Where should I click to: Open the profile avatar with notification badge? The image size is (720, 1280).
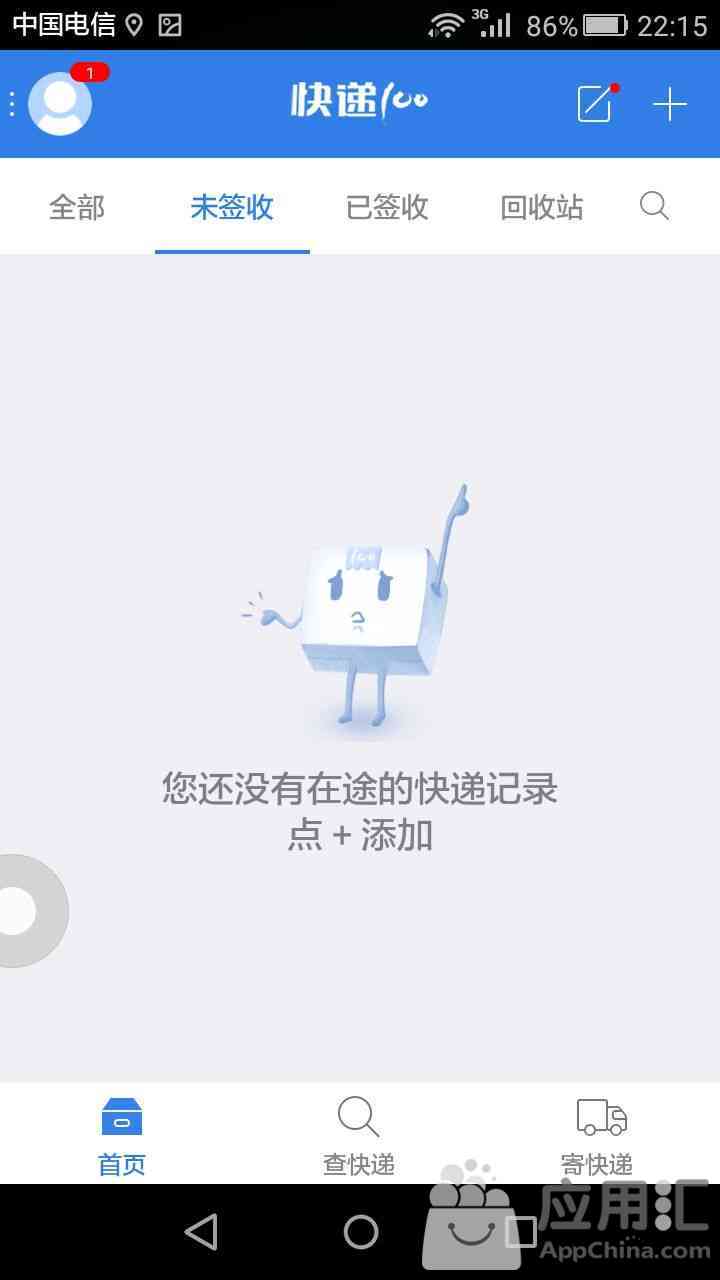(60, 103)
